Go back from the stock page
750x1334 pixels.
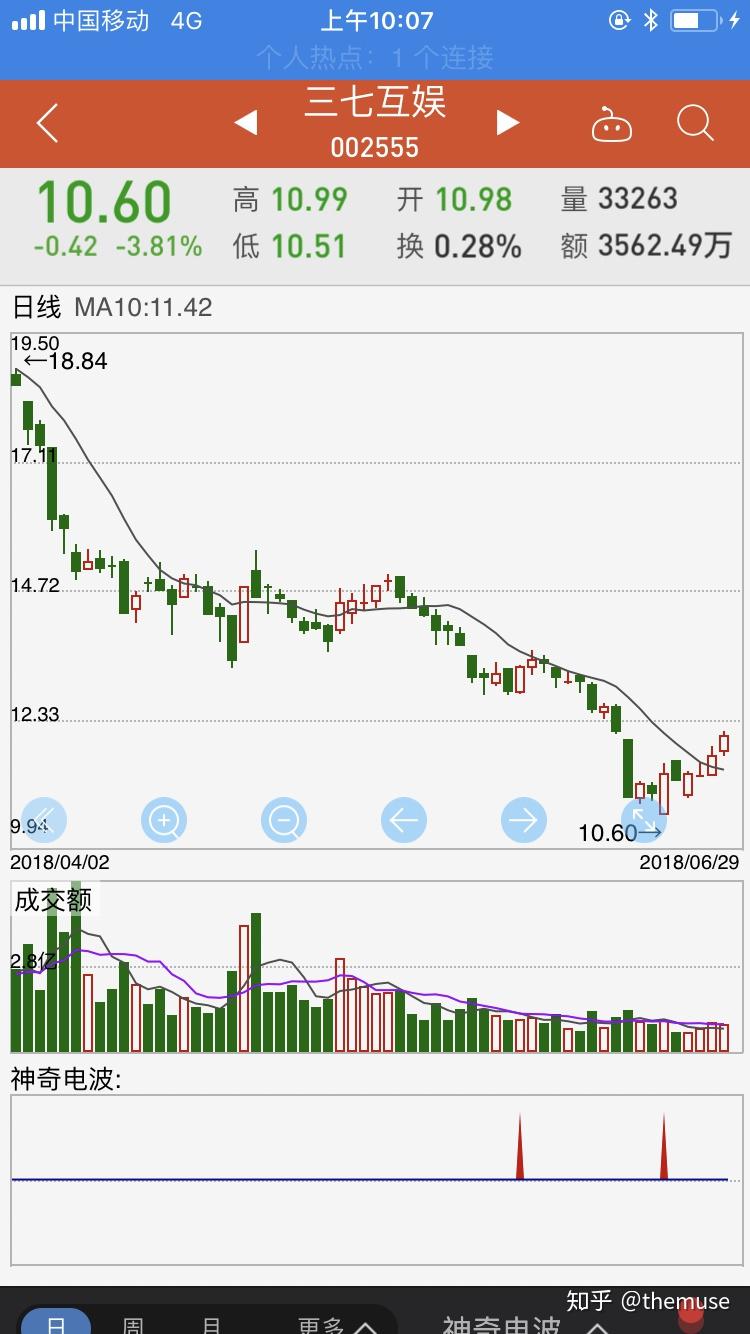tap(47, 124)
